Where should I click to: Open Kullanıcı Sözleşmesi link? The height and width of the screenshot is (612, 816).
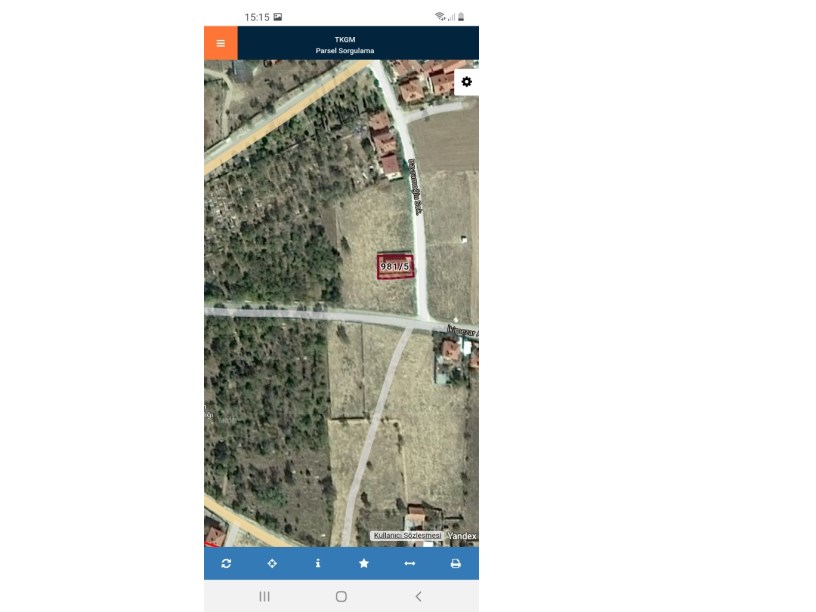coord(407,536)
